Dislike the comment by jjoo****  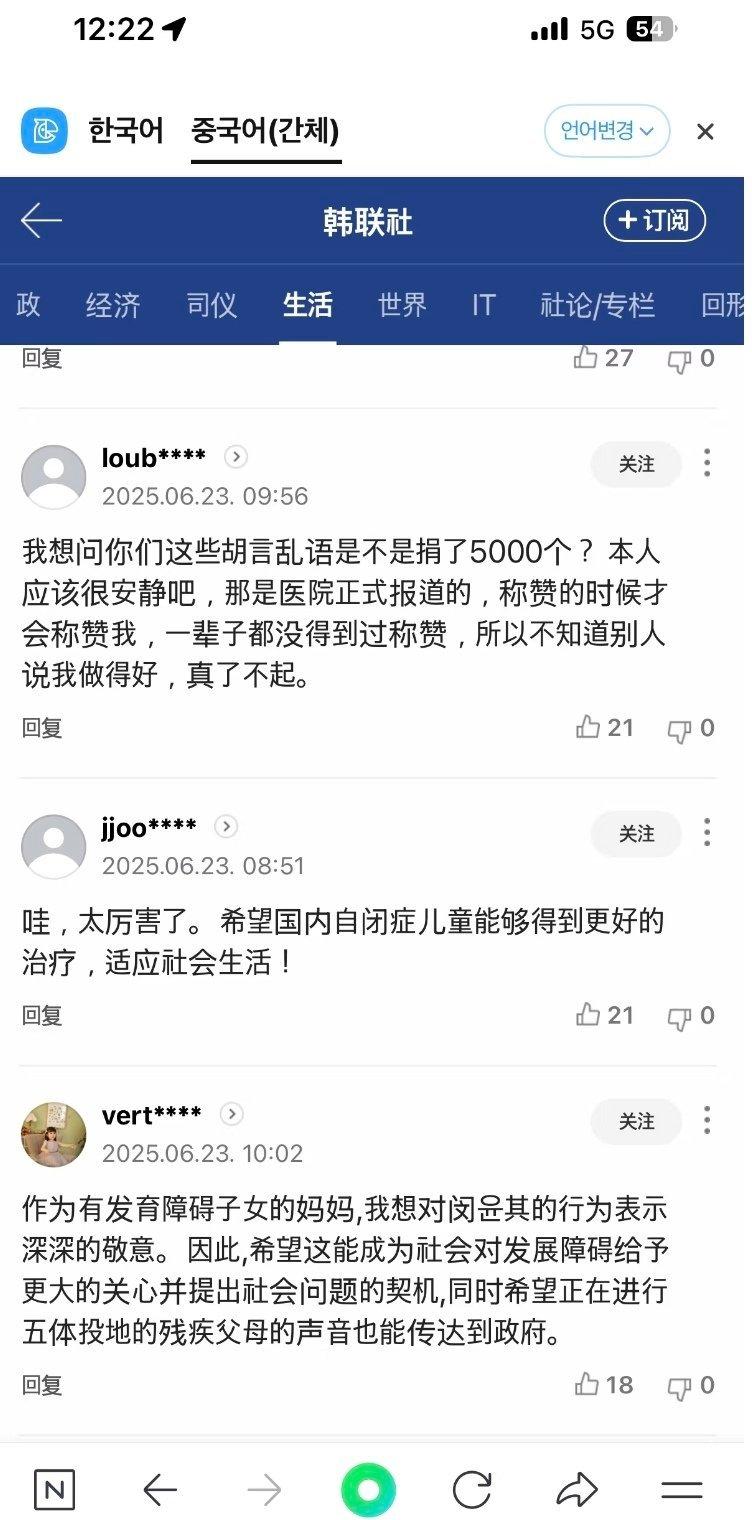[691, 1016]
